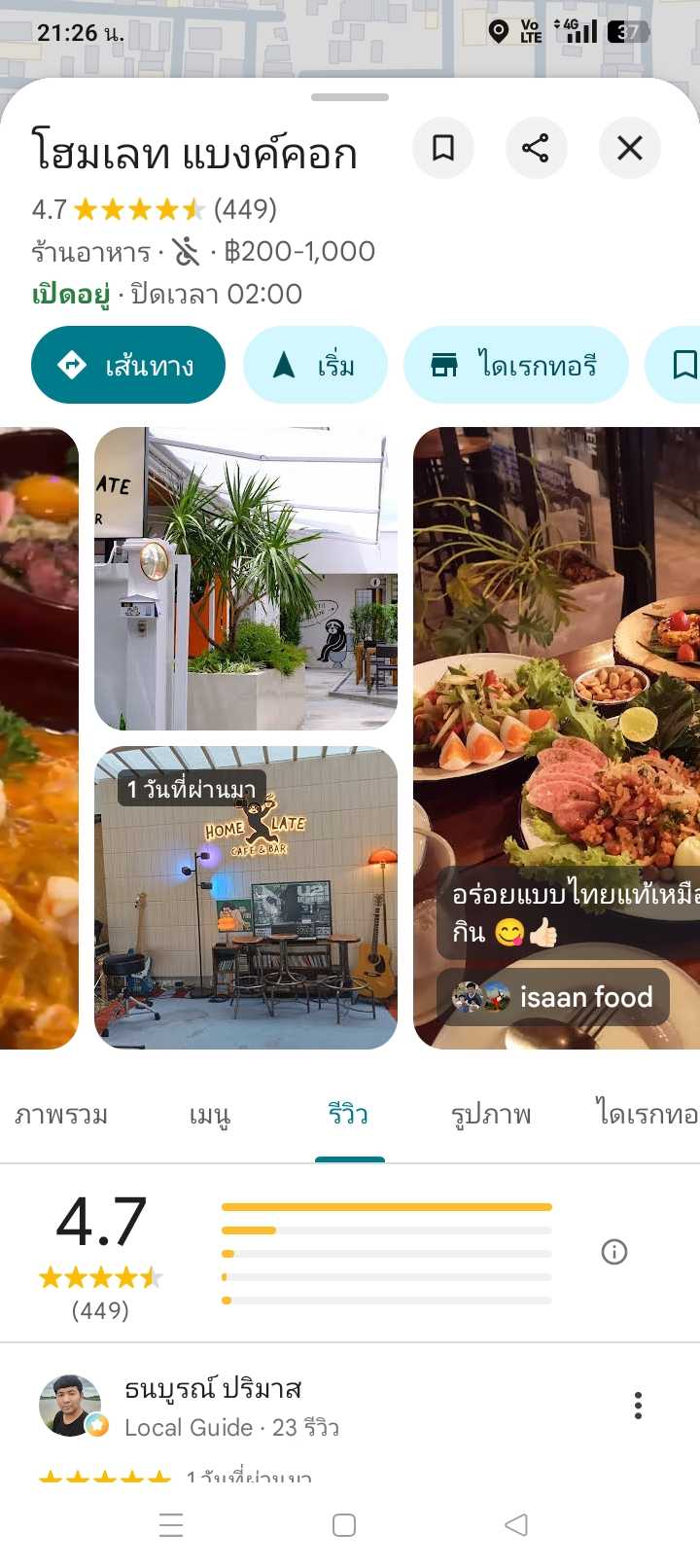
Task: Open the Home Late cafe & bar photo
Action: tap(246, 898)
